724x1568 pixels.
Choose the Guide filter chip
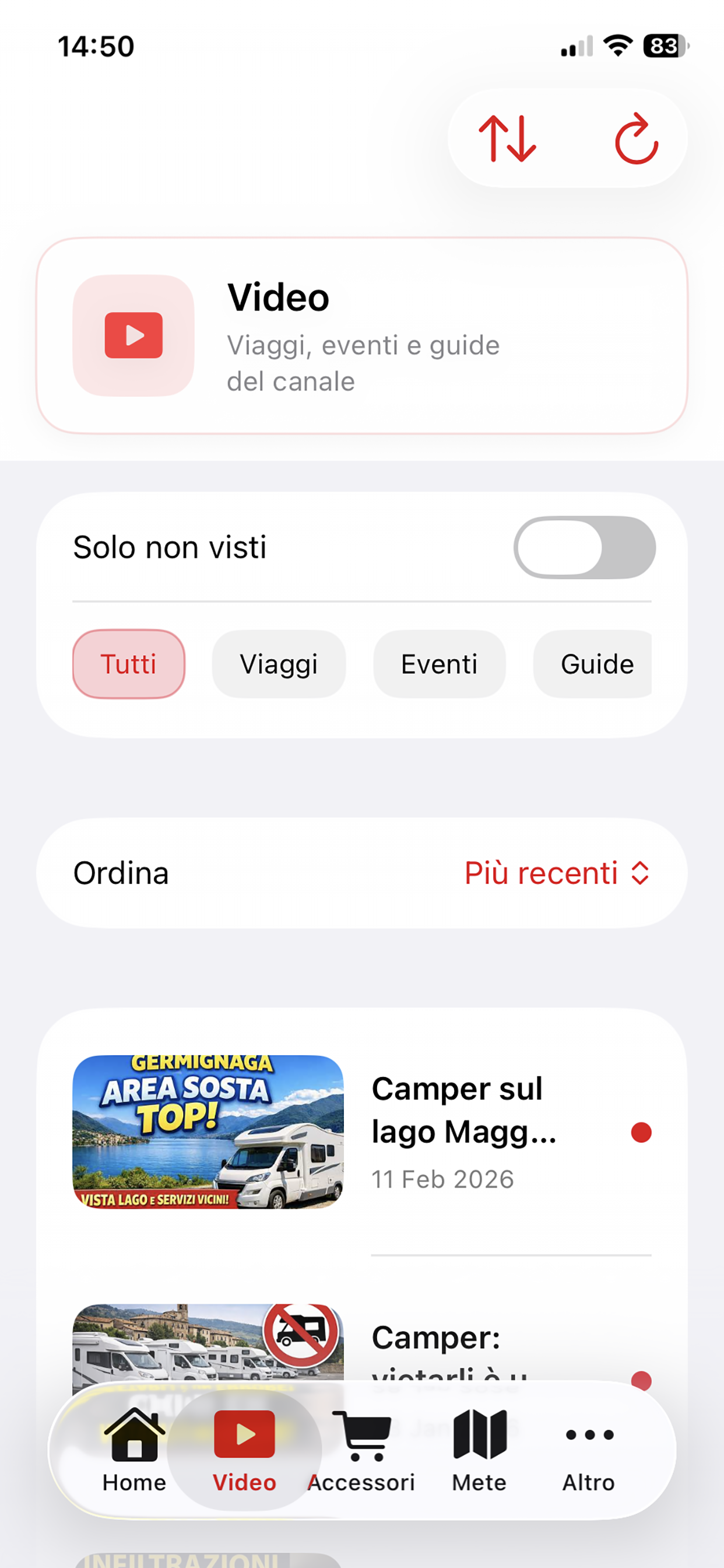(593, 664)
